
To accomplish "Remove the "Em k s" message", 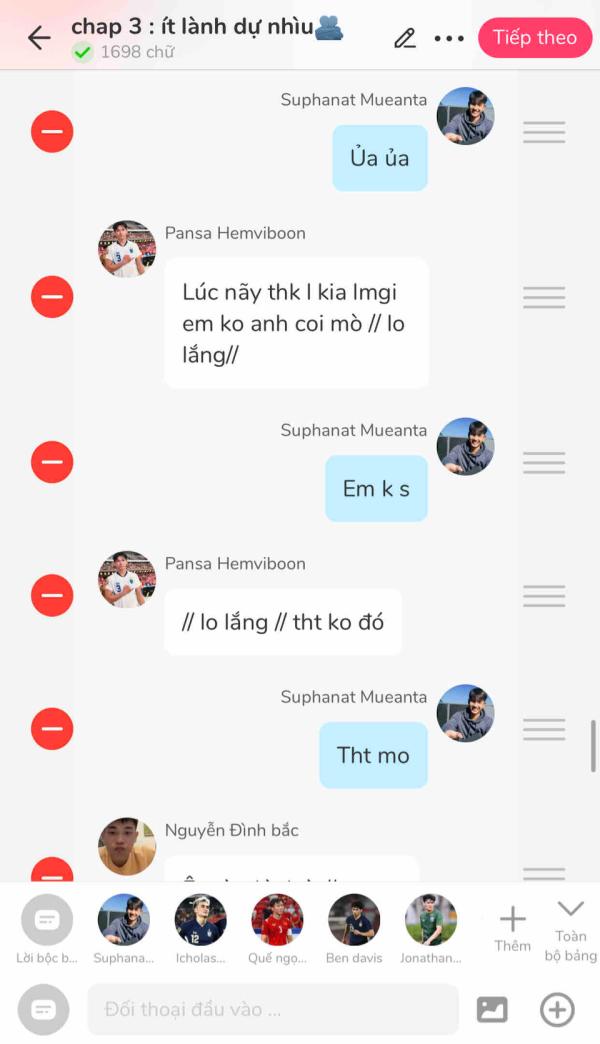I will pyautogui.click(x=52, y=462).
